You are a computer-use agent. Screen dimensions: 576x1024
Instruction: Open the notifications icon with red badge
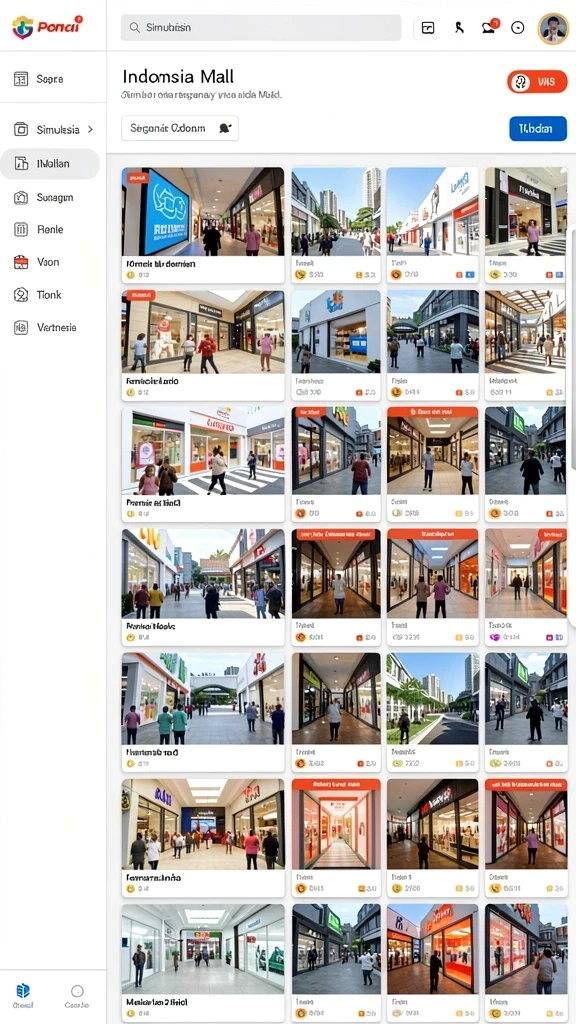coord(488,27)
